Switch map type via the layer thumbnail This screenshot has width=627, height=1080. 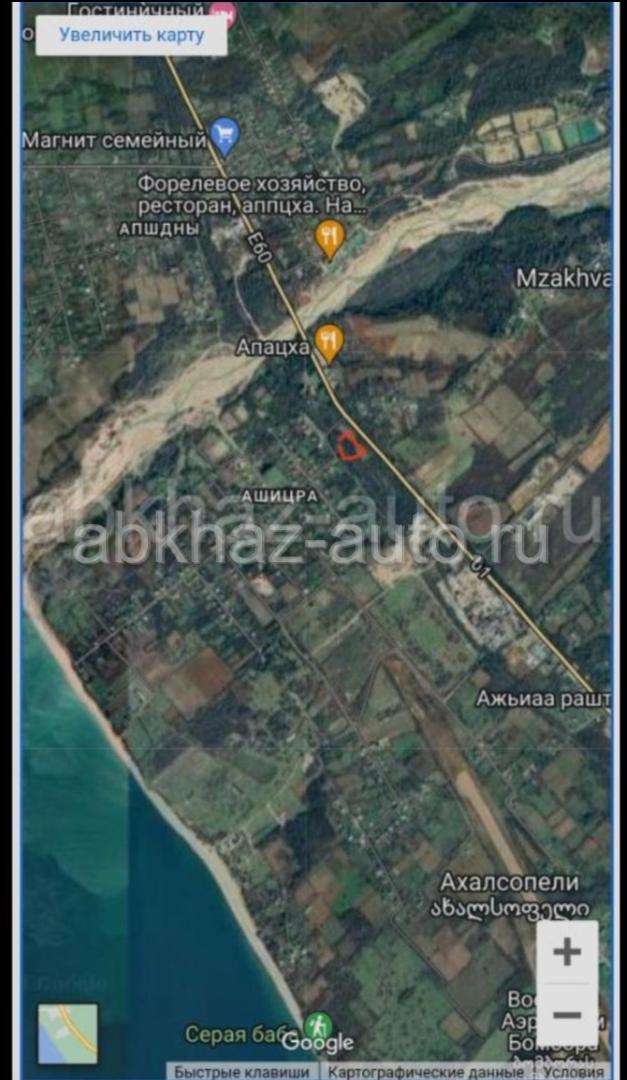(68, 1033)
